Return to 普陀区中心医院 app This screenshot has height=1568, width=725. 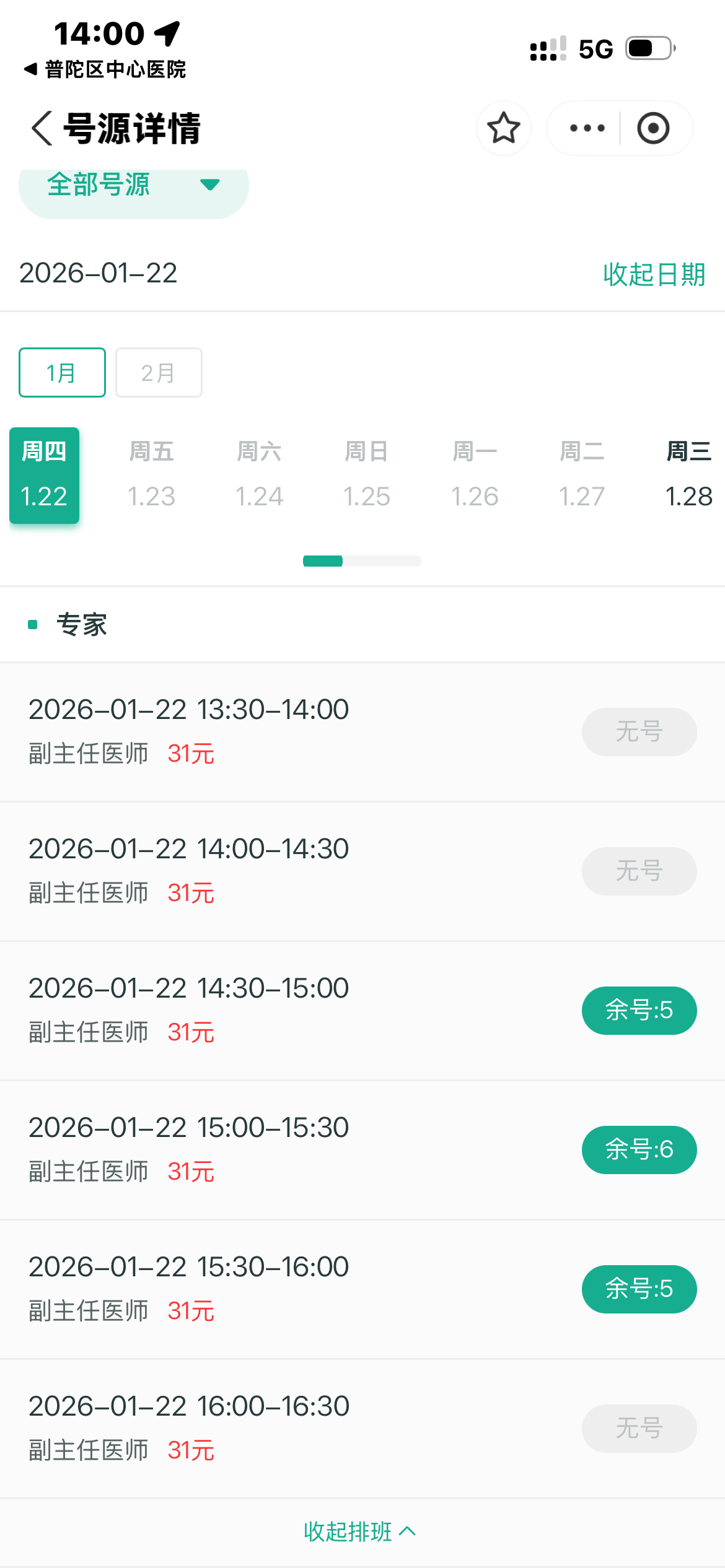[105, 69]
